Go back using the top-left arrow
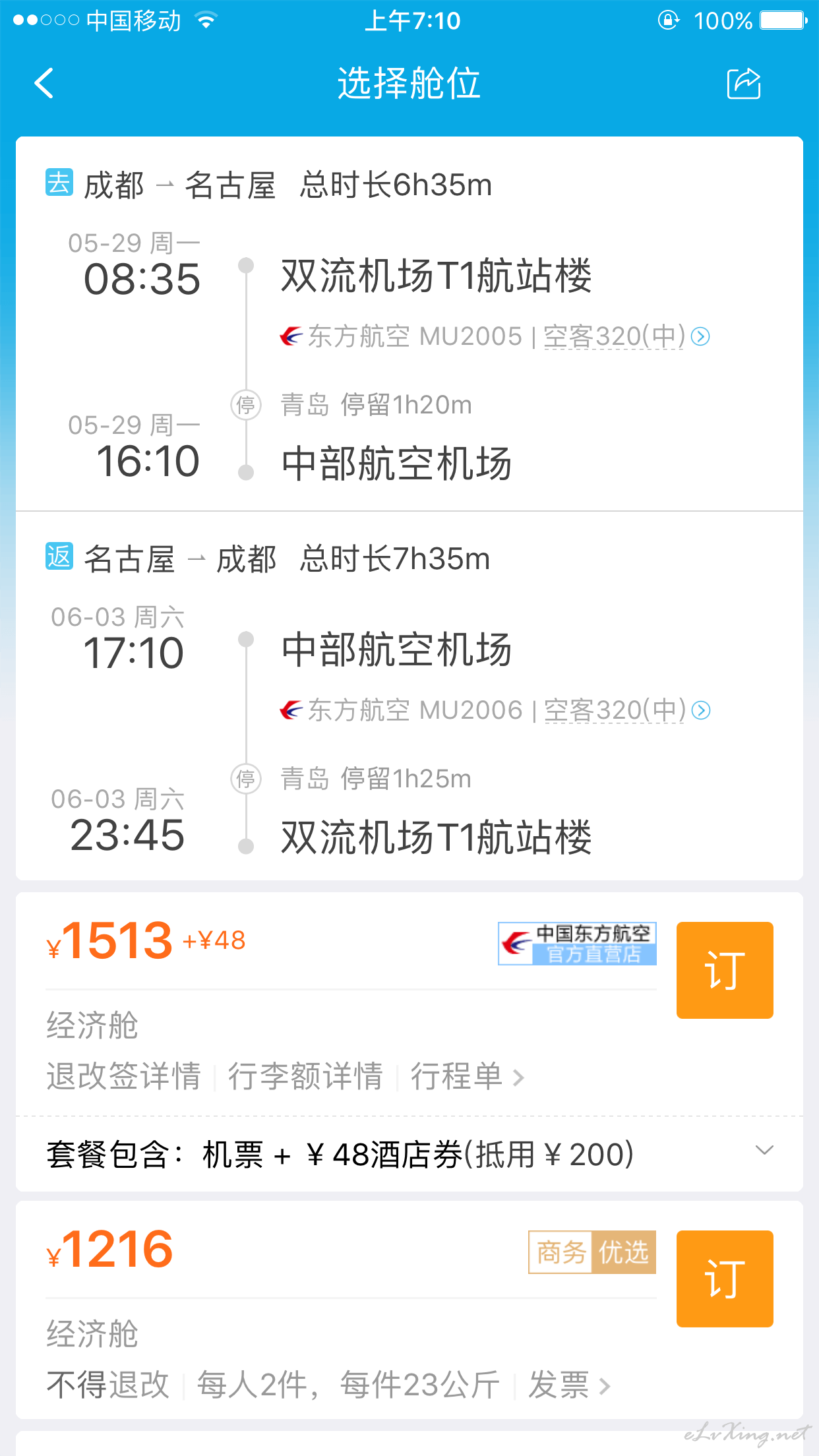819x1456 pixels. click(x=44, y=84)
